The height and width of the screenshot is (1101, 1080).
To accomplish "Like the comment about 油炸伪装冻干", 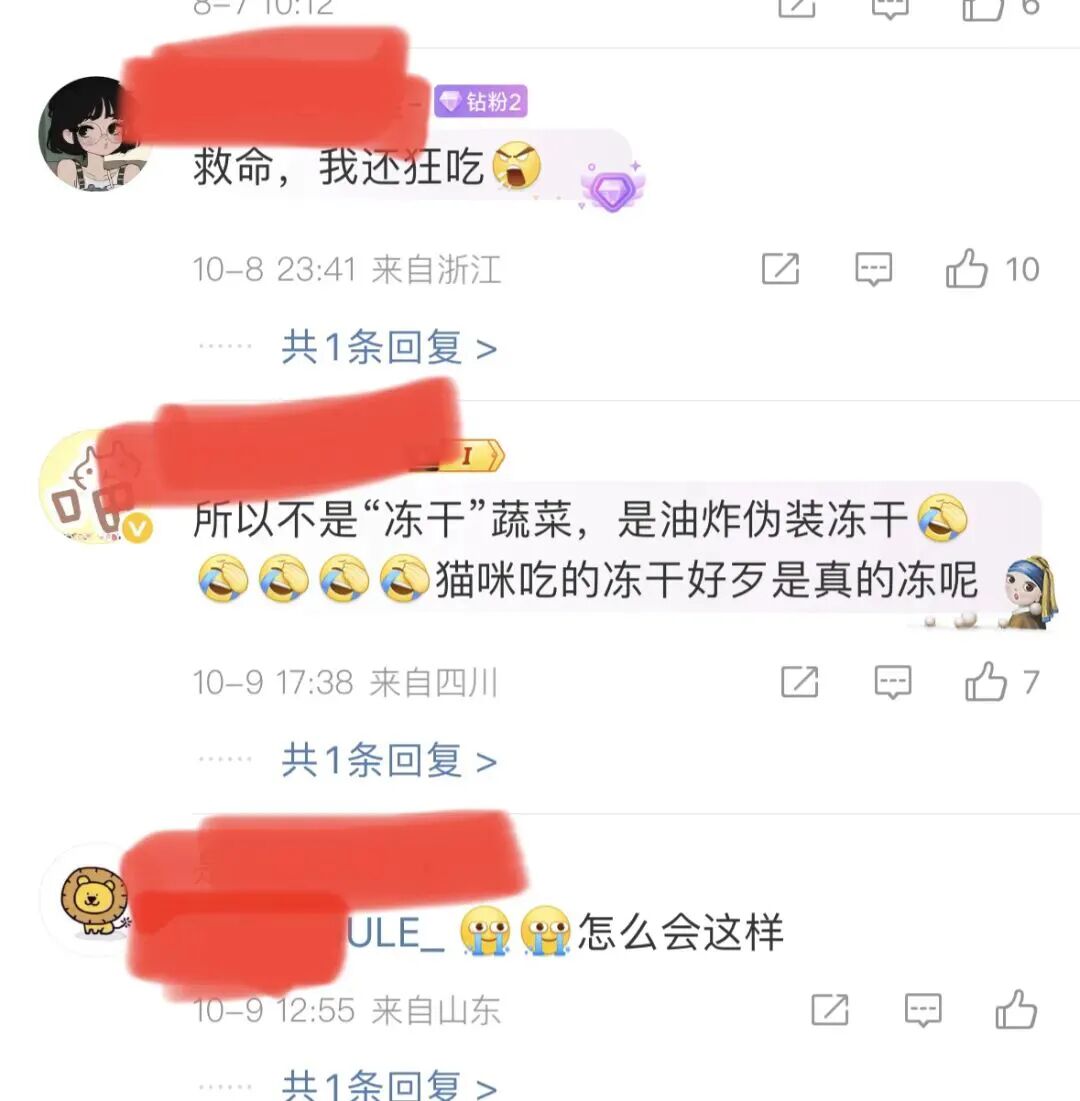I will [986, 683].
